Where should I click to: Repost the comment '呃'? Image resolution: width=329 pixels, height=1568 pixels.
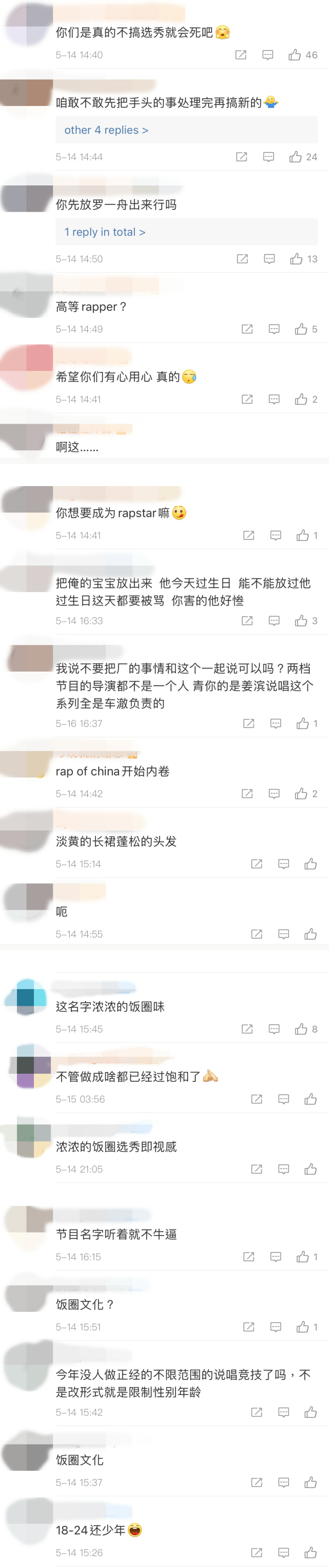[x=257, y=934]
